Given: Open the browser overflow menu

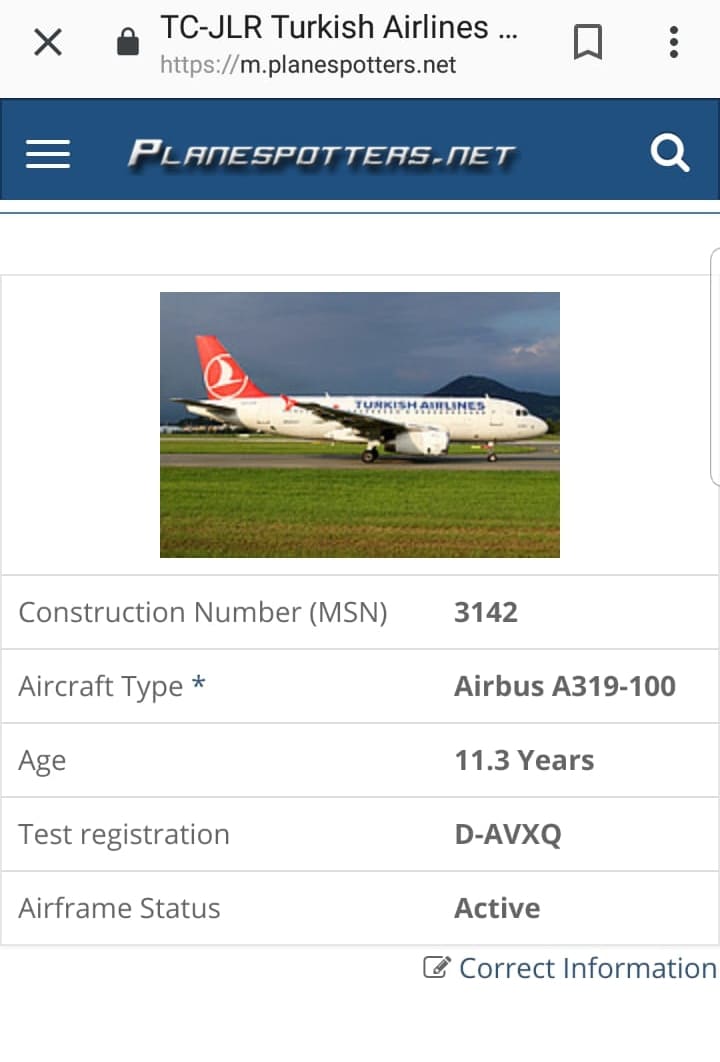Looking at the screenshot, I should point(674,42).
